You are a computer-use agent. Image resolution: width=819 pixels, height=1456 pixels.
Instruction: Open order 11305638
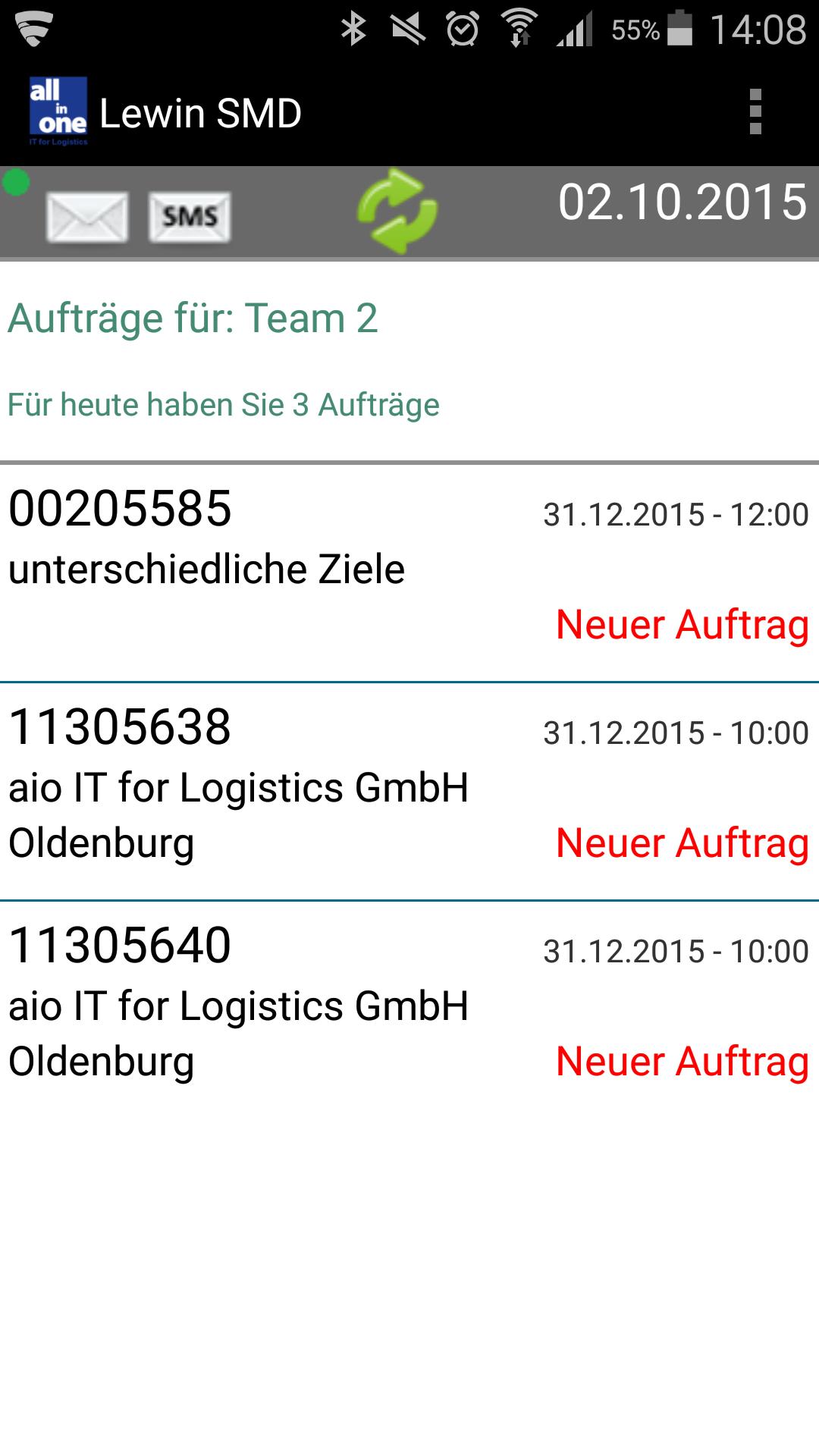click(409, 792)
